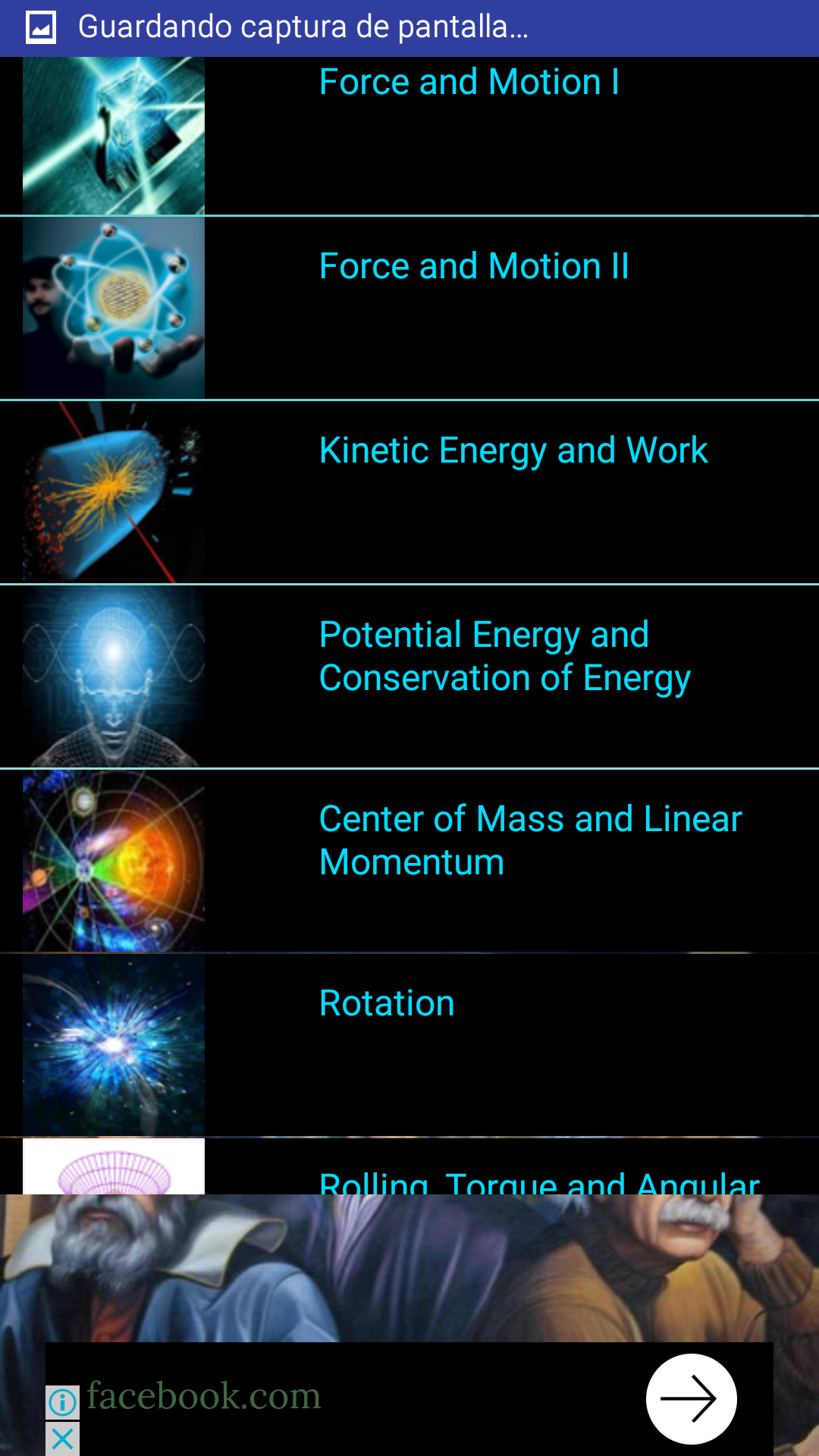The width and height of the screenshot is (819, 1456).
Task: Tap the arrow button on the facebook.com ad
Action: click(692, 1398)
